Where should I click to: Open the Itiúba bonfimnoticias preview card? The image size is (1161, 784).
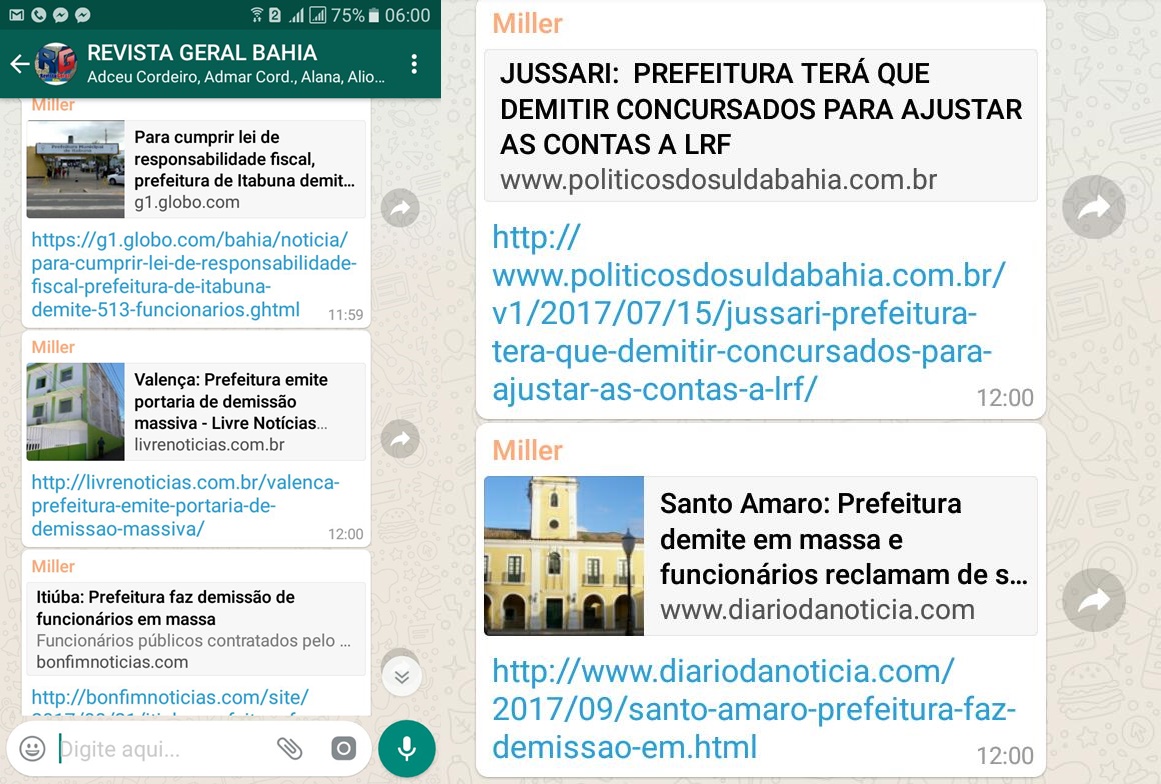[196, 628]
